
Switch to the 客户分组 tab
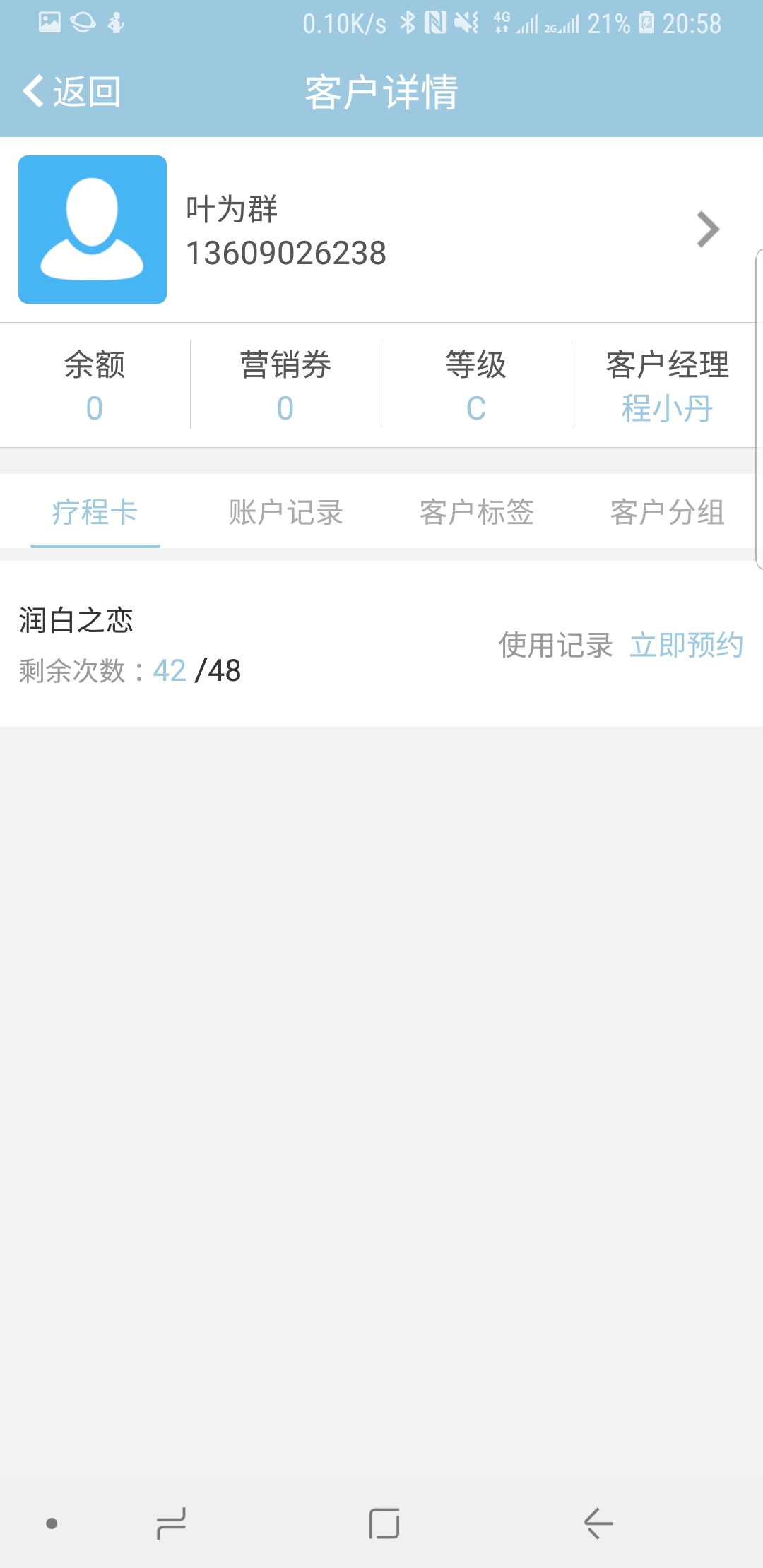(668, 512)
